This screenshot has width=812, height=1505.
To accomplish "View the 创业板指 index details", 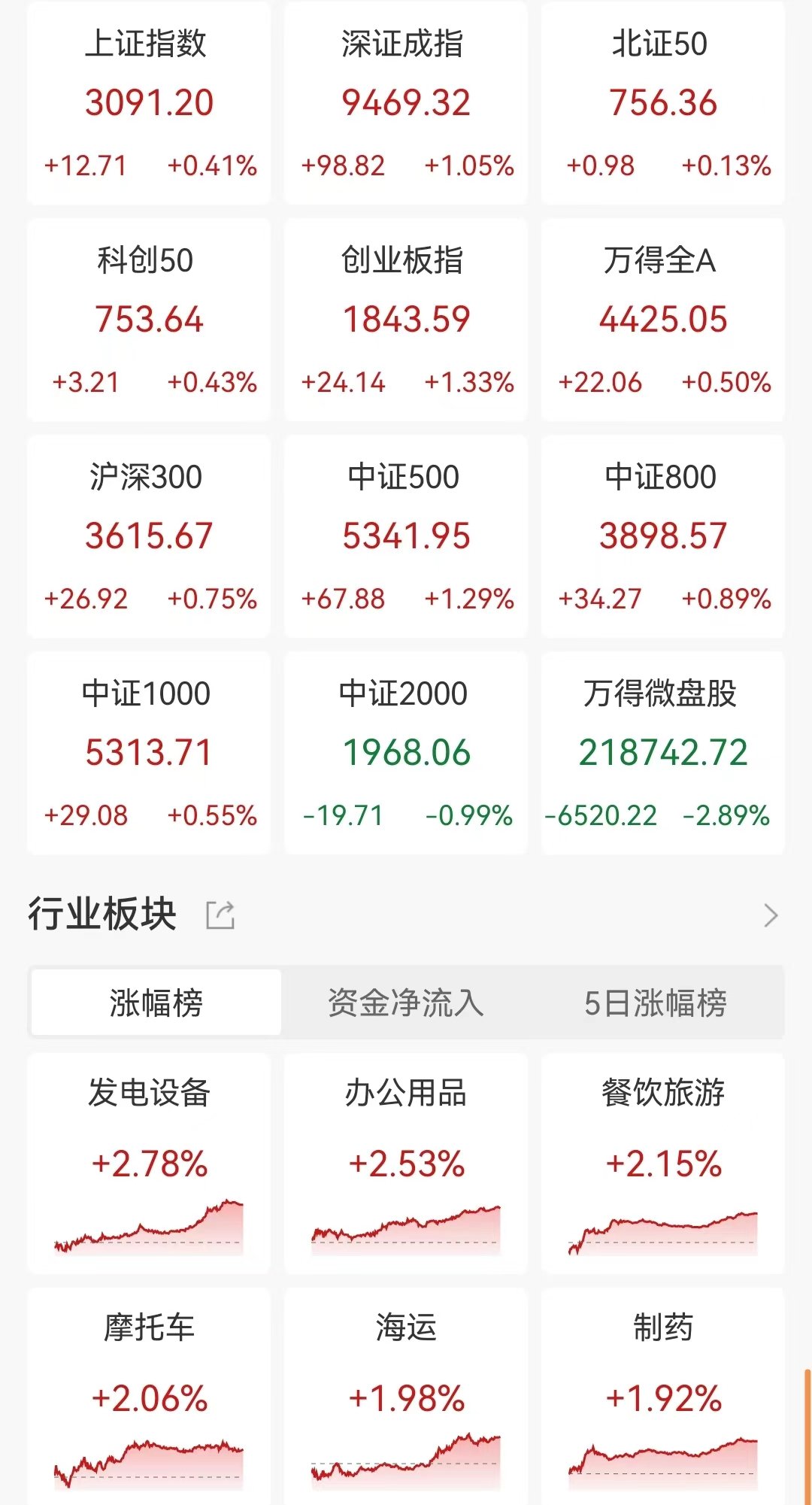I will (405, 320).
